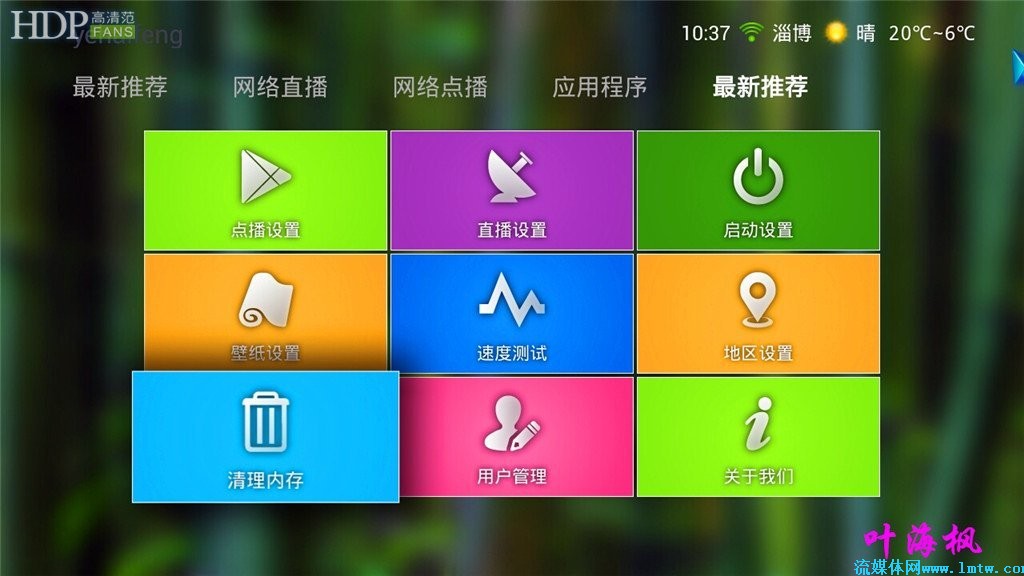Open 地区设置 region settings

coord(758,313)
